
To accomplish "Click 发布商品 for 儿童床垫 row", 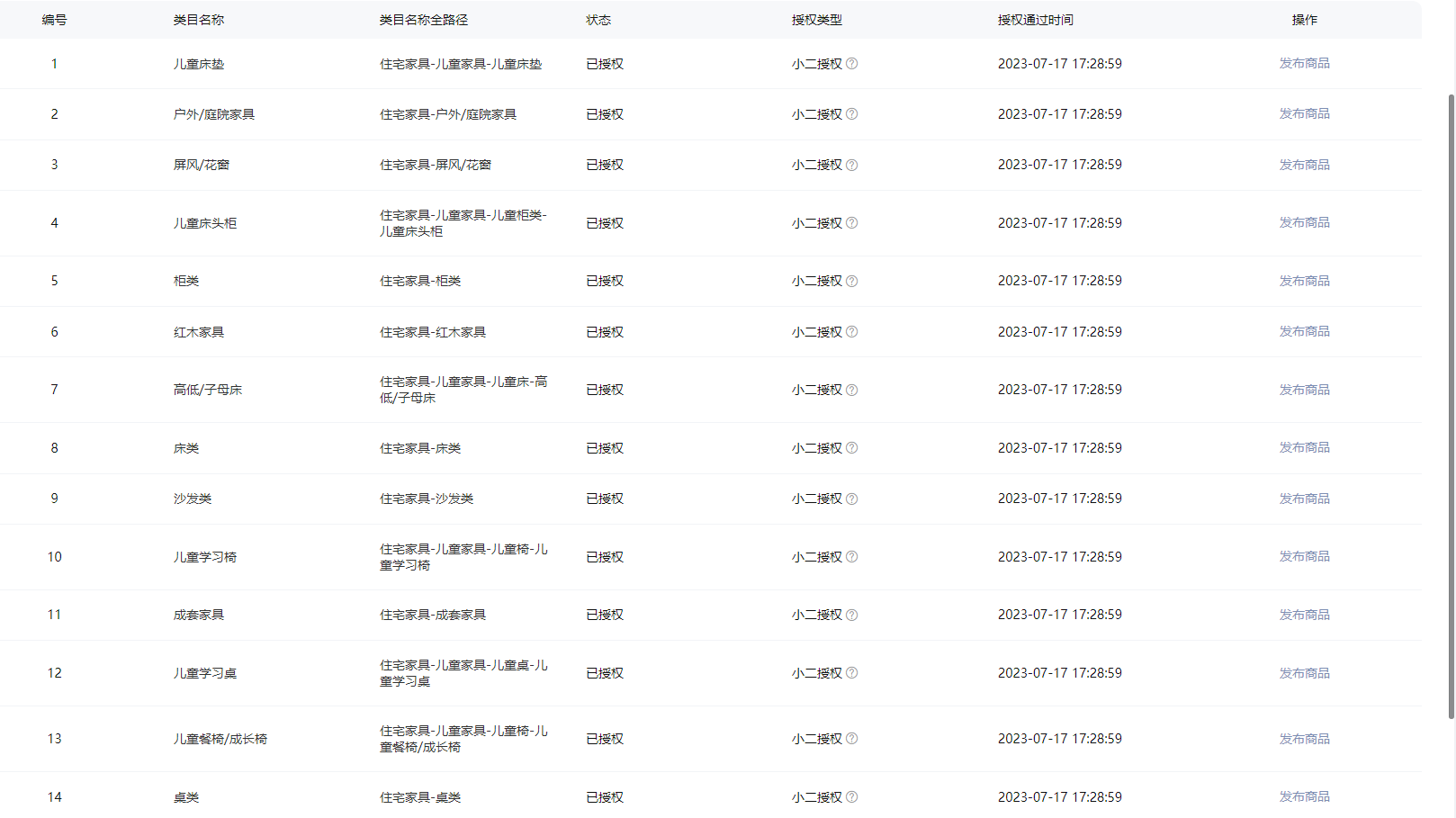I will pos(1304,63).
